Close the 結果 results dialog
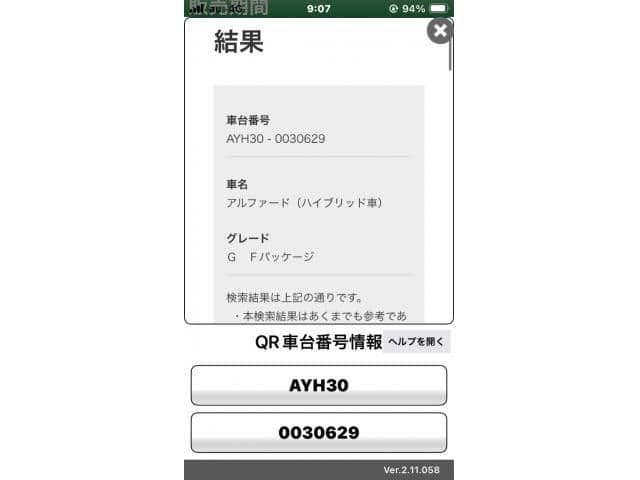Viewport: 640px width, 480px height. [439, 31]
